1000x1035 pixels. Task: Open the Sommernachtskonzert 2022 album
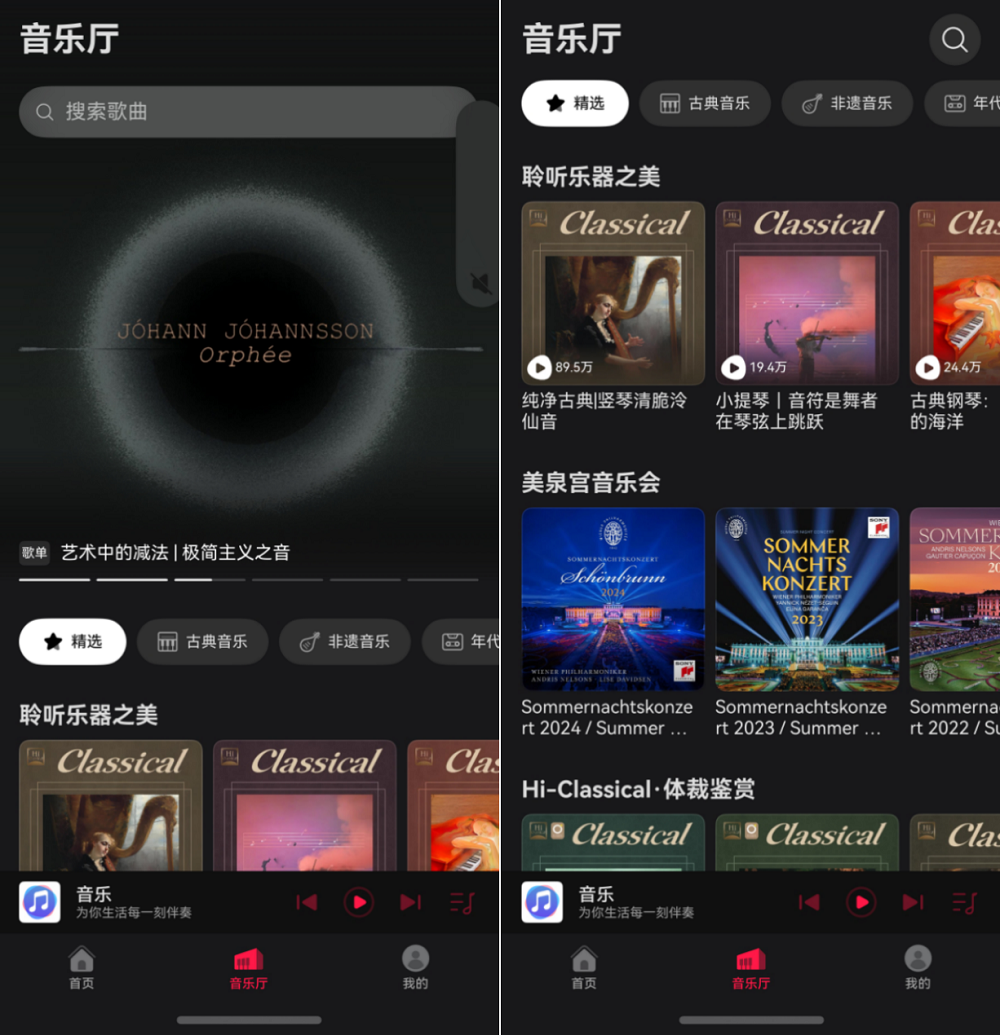point(956,599)
